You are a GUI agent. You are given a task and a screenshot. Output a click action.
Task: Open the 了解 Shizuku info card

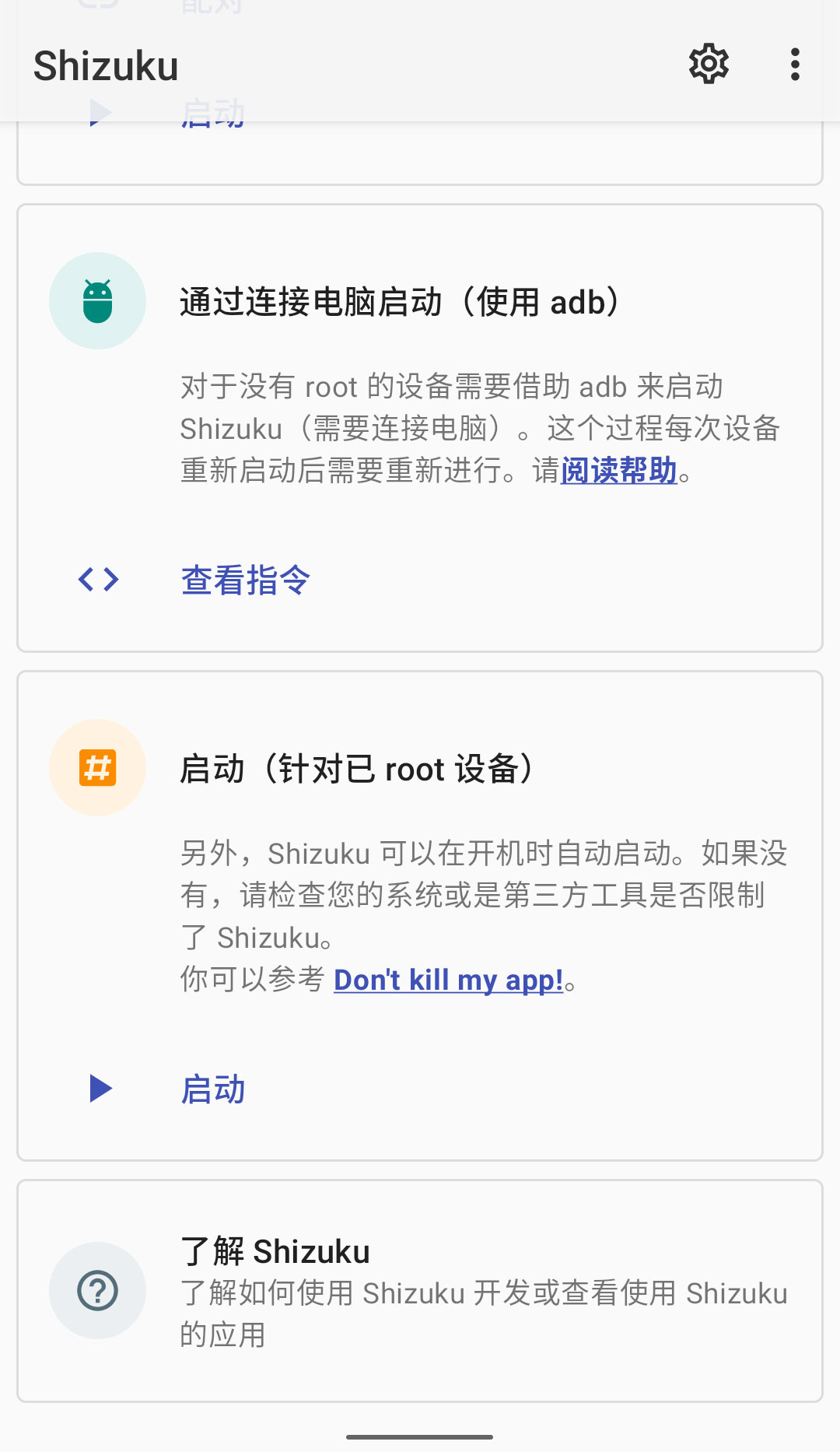pos(420,1292)
